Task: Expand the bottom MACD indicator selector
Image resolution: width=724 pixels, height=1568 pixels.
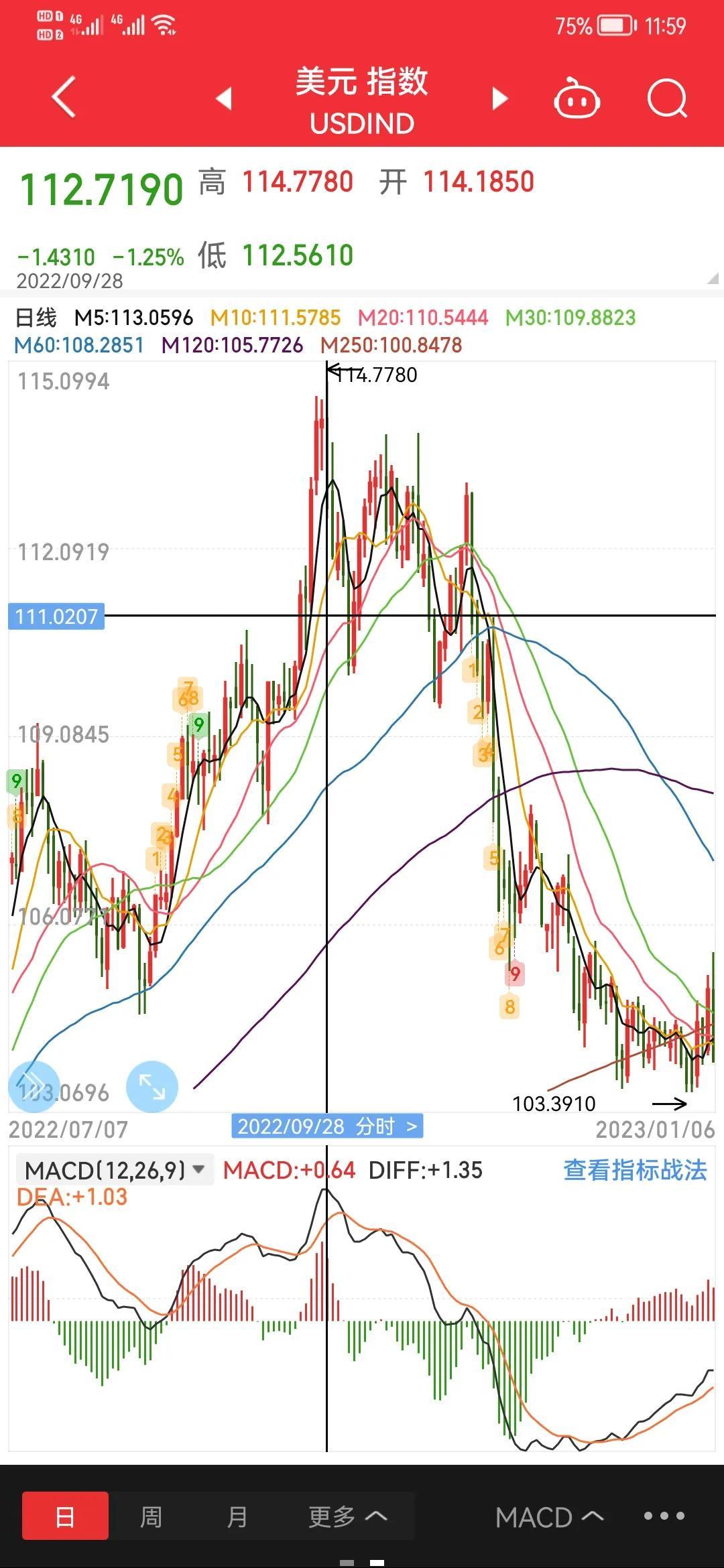Action: (550, 1517)
